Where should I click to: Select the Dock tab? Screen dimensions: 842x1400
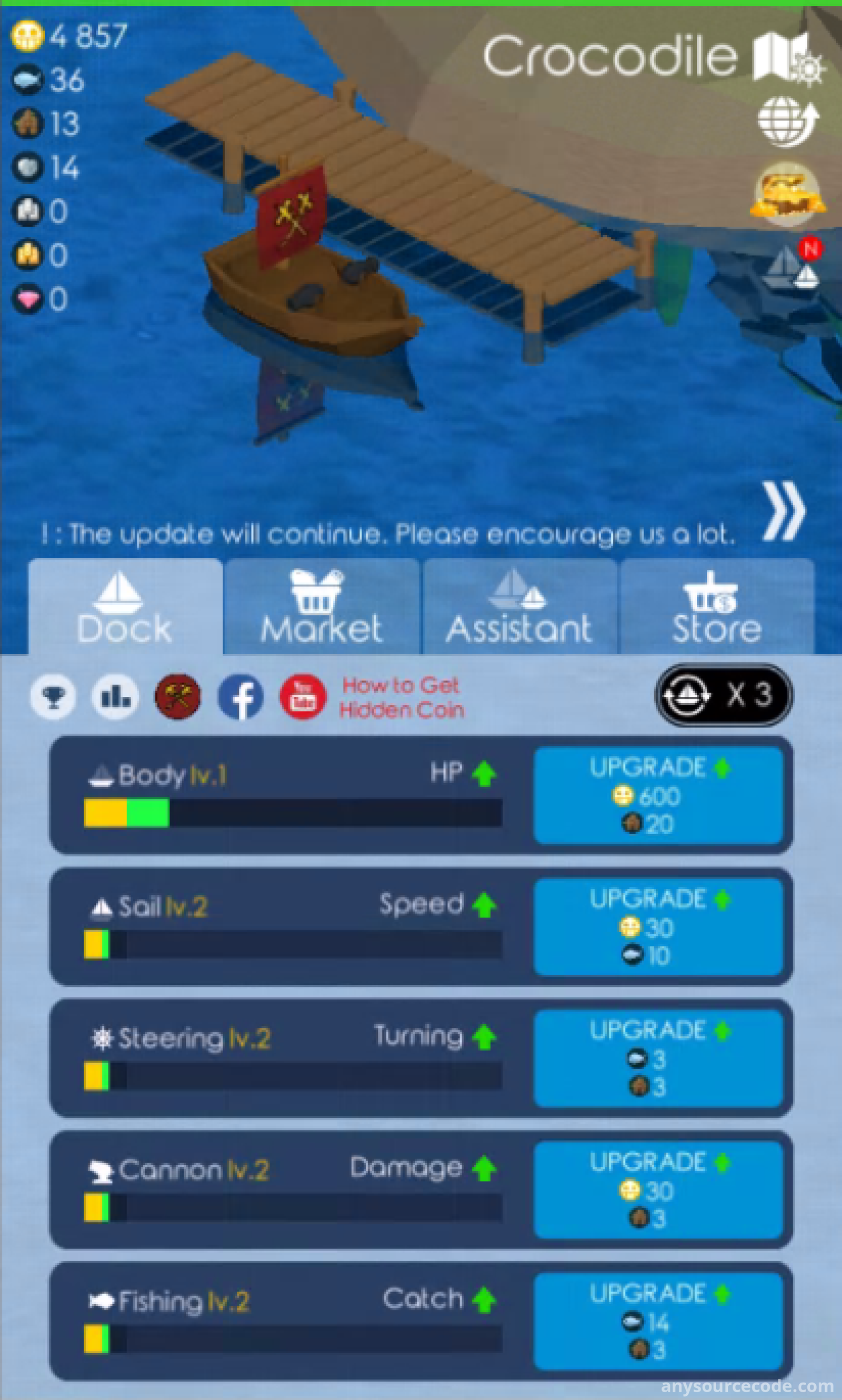pyautogui.click(x=125, y=606)
